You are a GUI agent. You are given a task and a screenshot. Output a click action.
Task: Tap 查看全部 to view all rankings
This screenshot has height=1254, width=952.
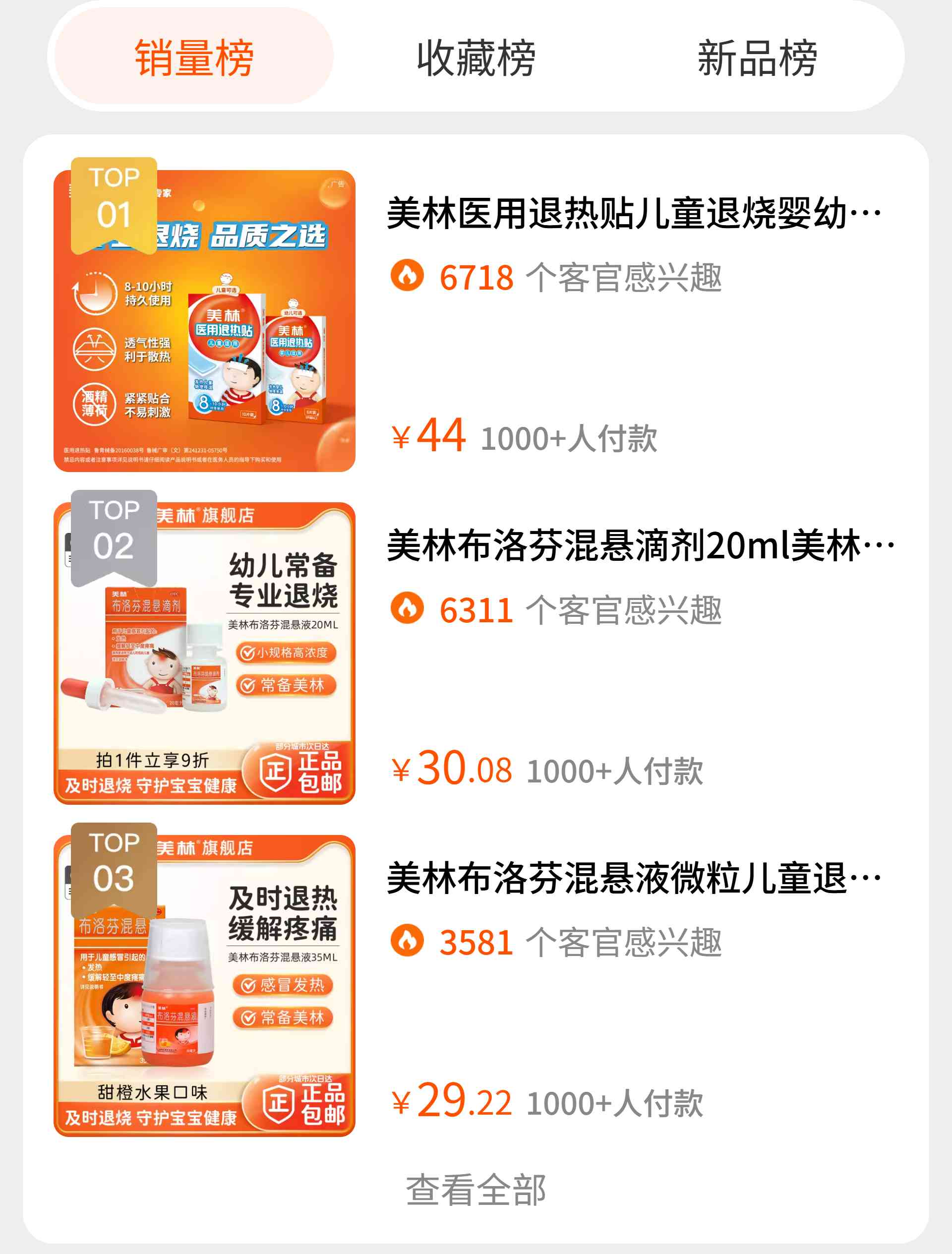pyautogui.click(x=476, y=1190)
